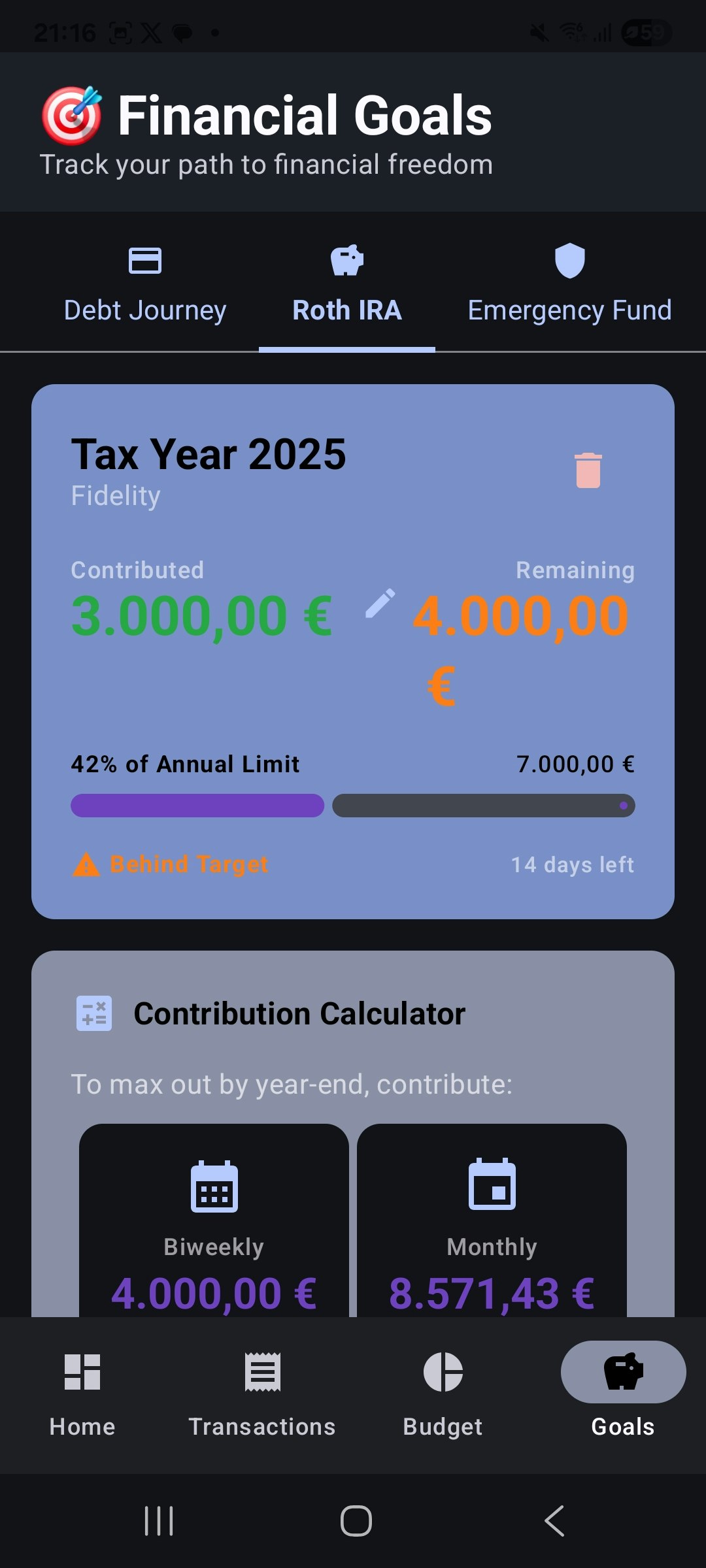The width and height of the screenshot is (706, 1568).
Task: Tap the Roth IRA piggy bank icon
Action: click(346, 260)
